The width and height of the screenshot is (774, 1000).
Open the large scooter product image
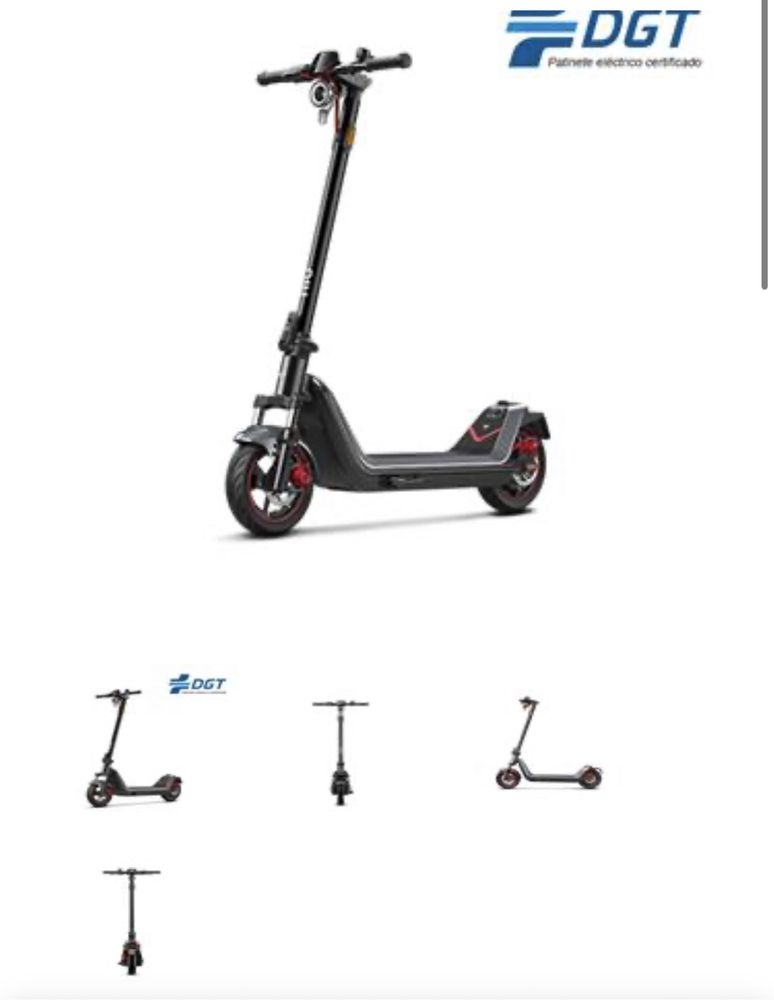coord(385,300)
